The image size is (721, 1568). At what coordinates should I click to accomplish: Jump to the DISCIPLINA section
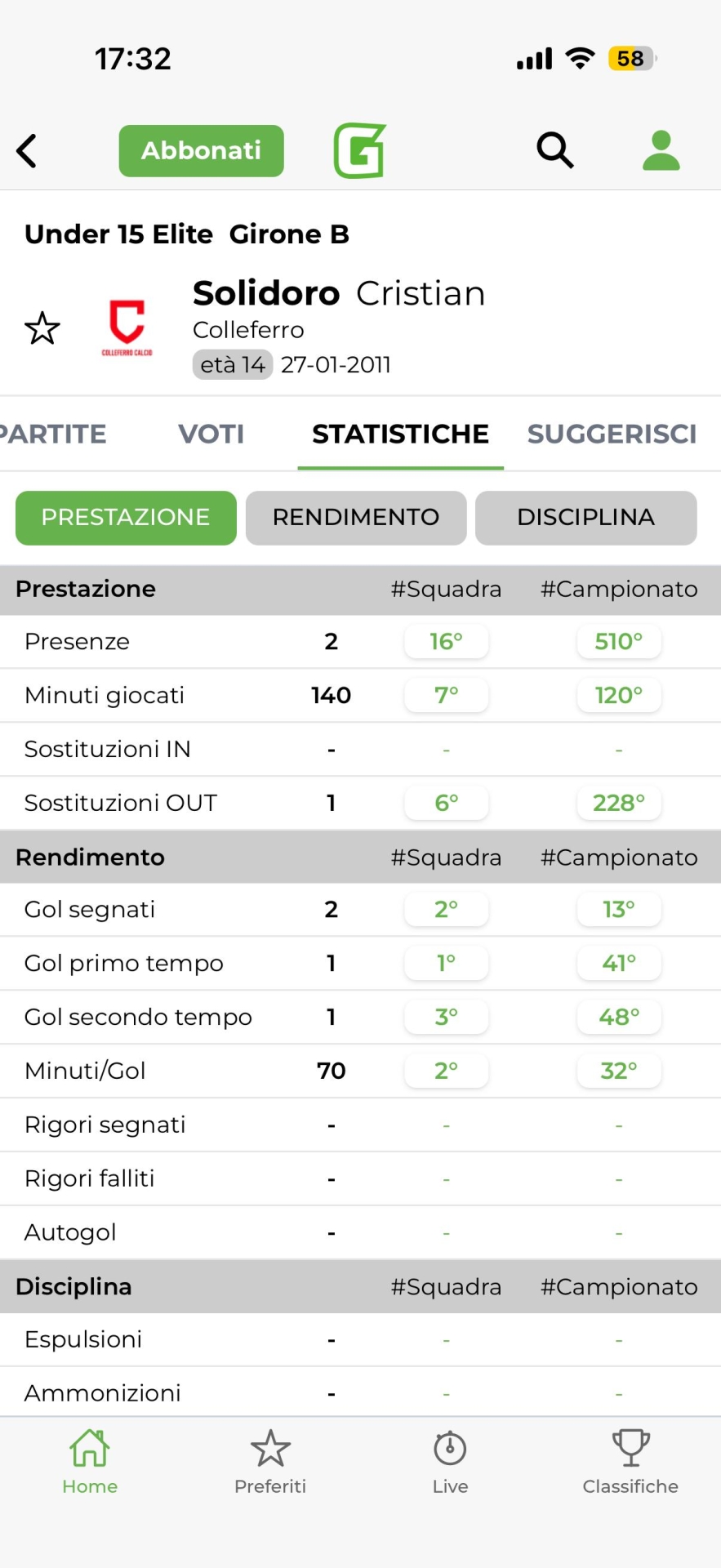(585, 517)
